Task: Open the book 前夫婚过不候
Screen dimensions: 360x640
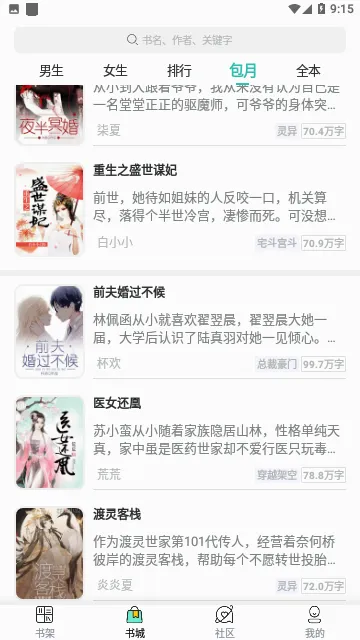Action: pyautogui.click(x=180, y=331)
